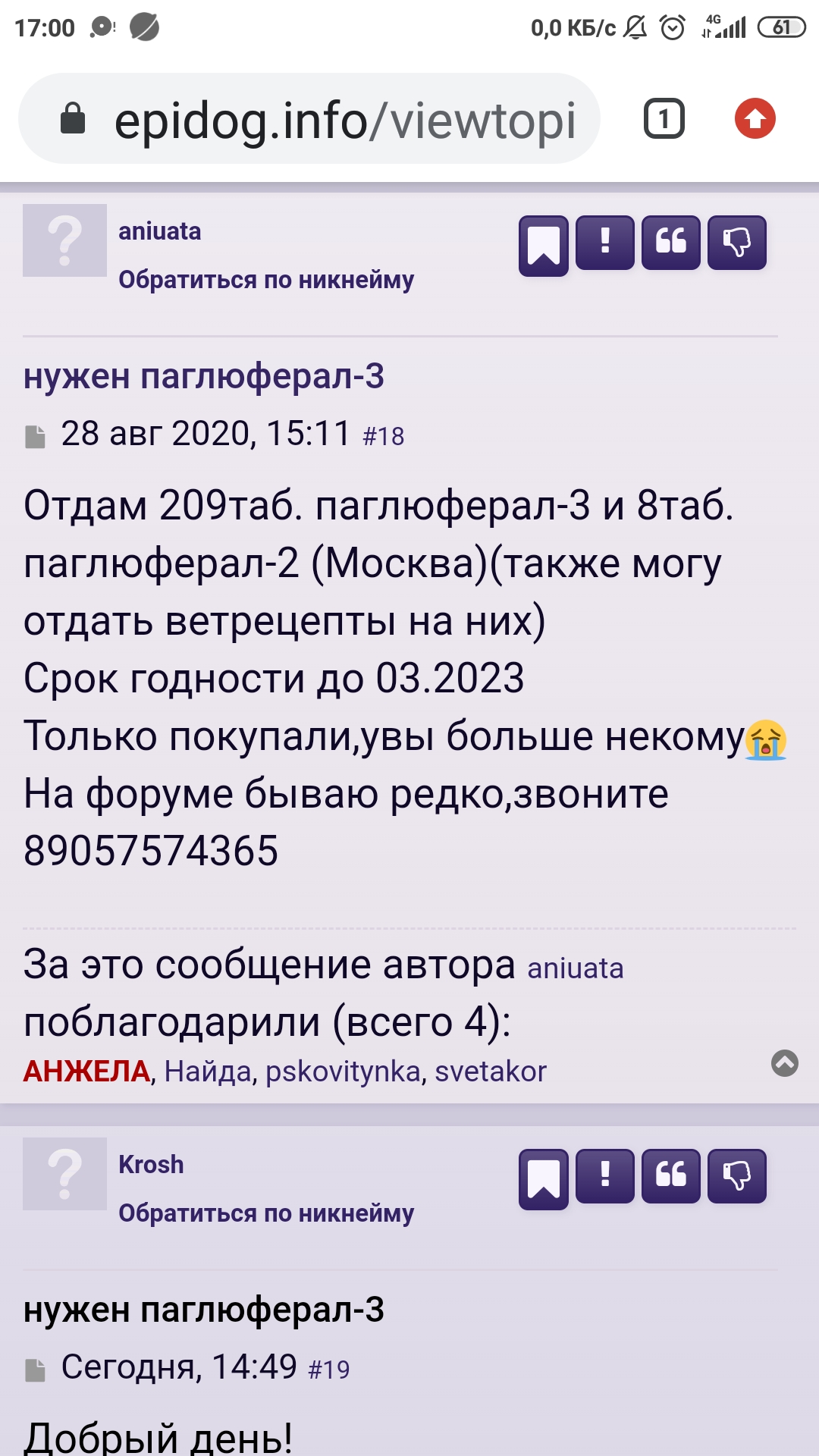Tap the red update arrow icon
819x1456 pixels.
(755, 119)
